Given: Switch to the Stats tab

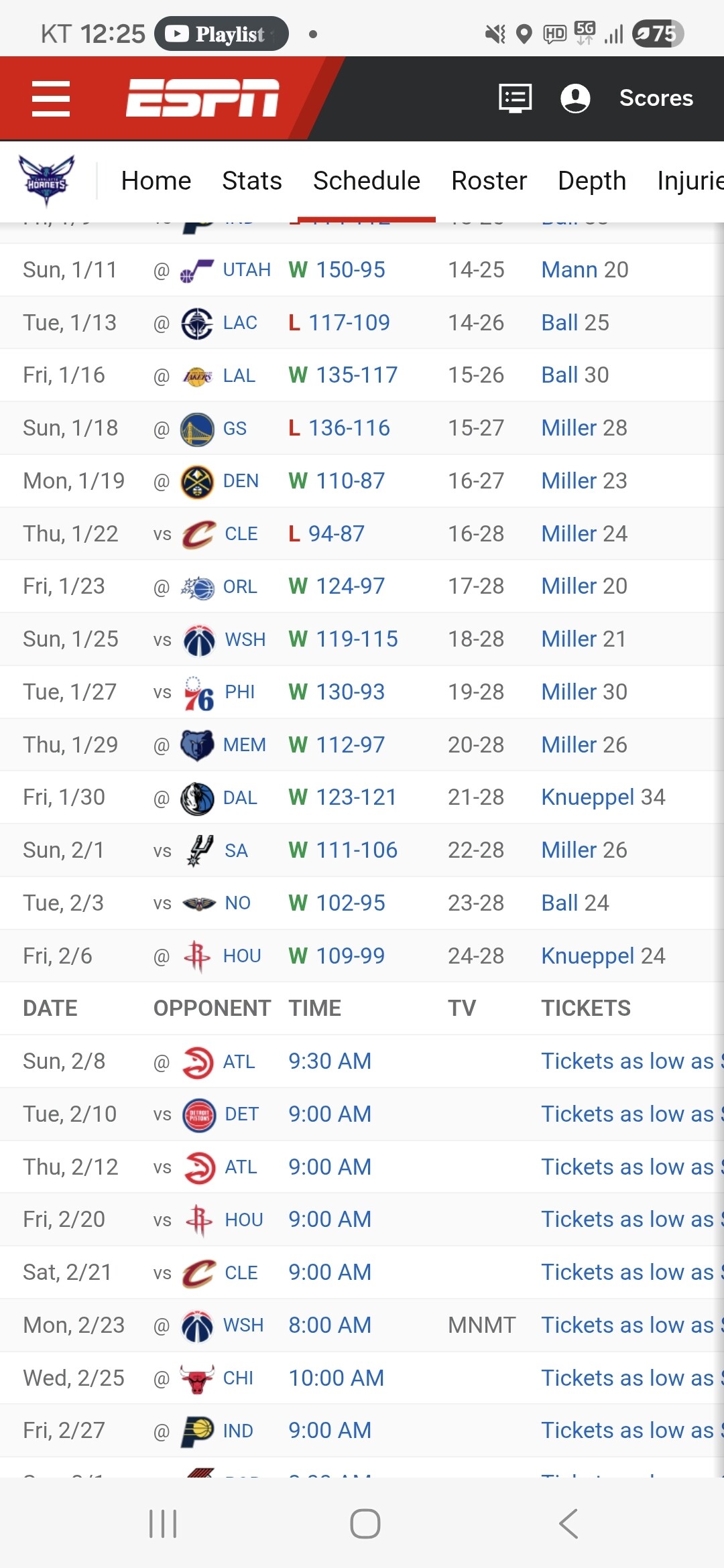Looking at the screenshot, I should click(252, 181).
